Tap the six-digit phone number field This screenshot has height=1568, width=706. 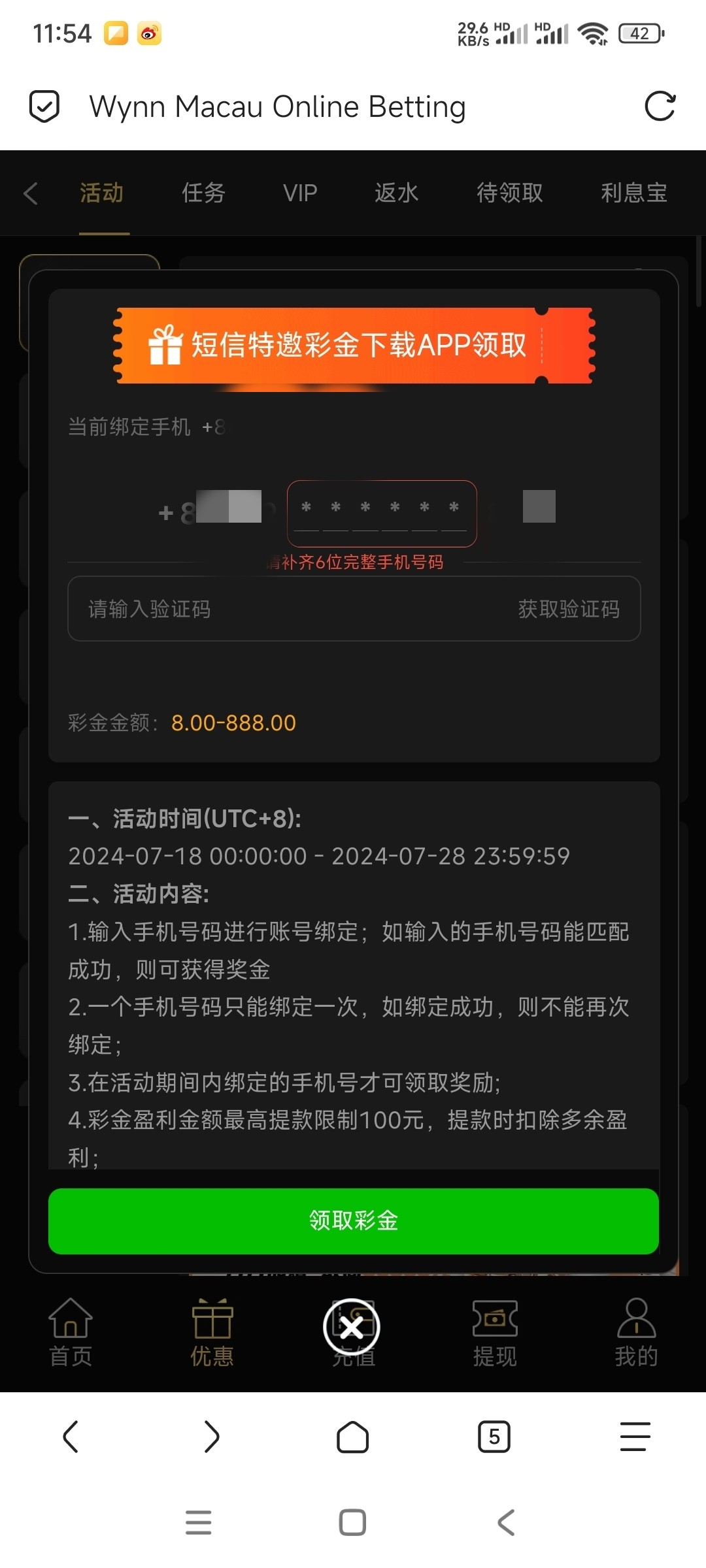pos(382,513)
